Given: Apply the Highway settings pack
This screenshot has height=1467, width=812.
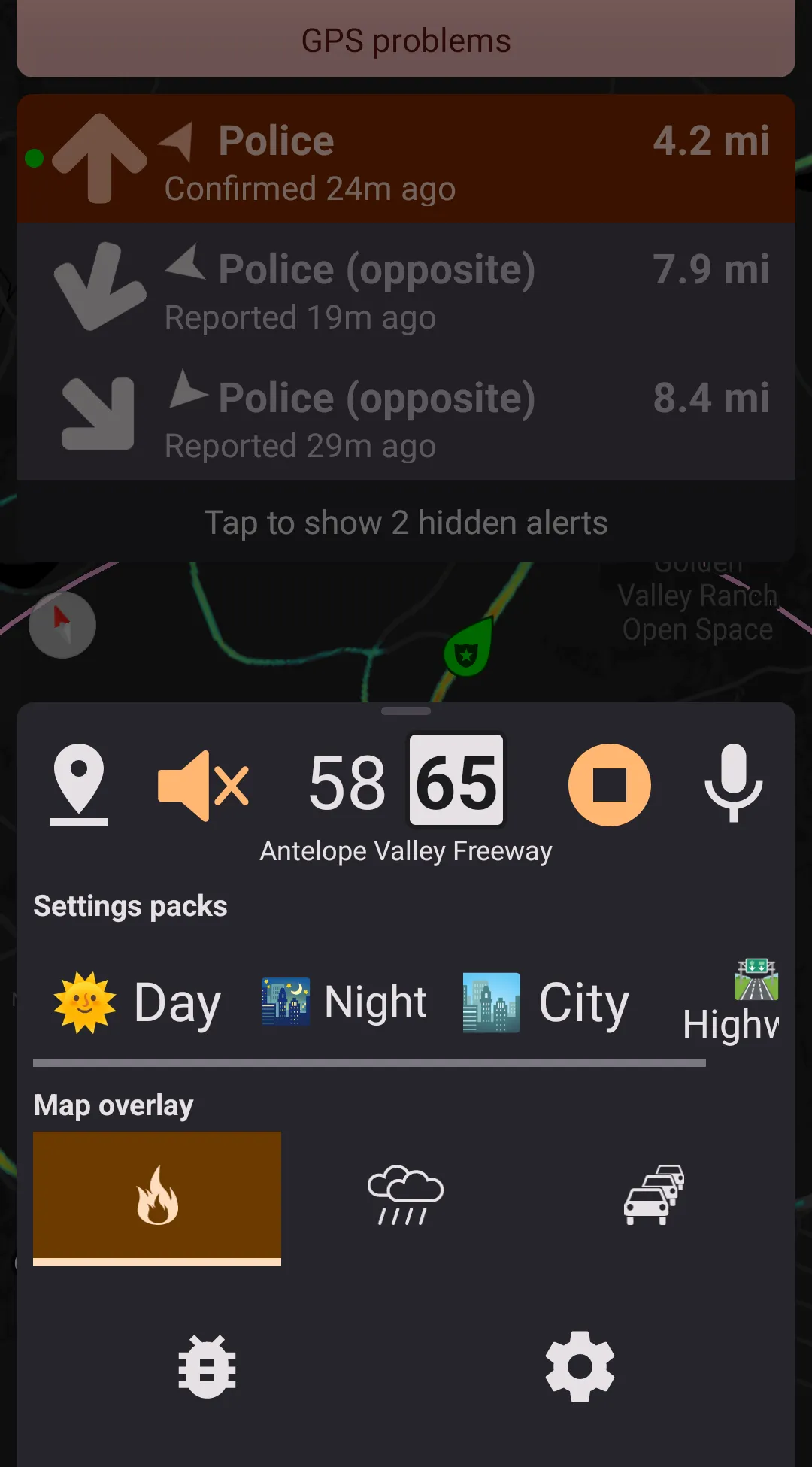Looking at the screenshot, I should pyautogui.click(x=733, y=1002).
